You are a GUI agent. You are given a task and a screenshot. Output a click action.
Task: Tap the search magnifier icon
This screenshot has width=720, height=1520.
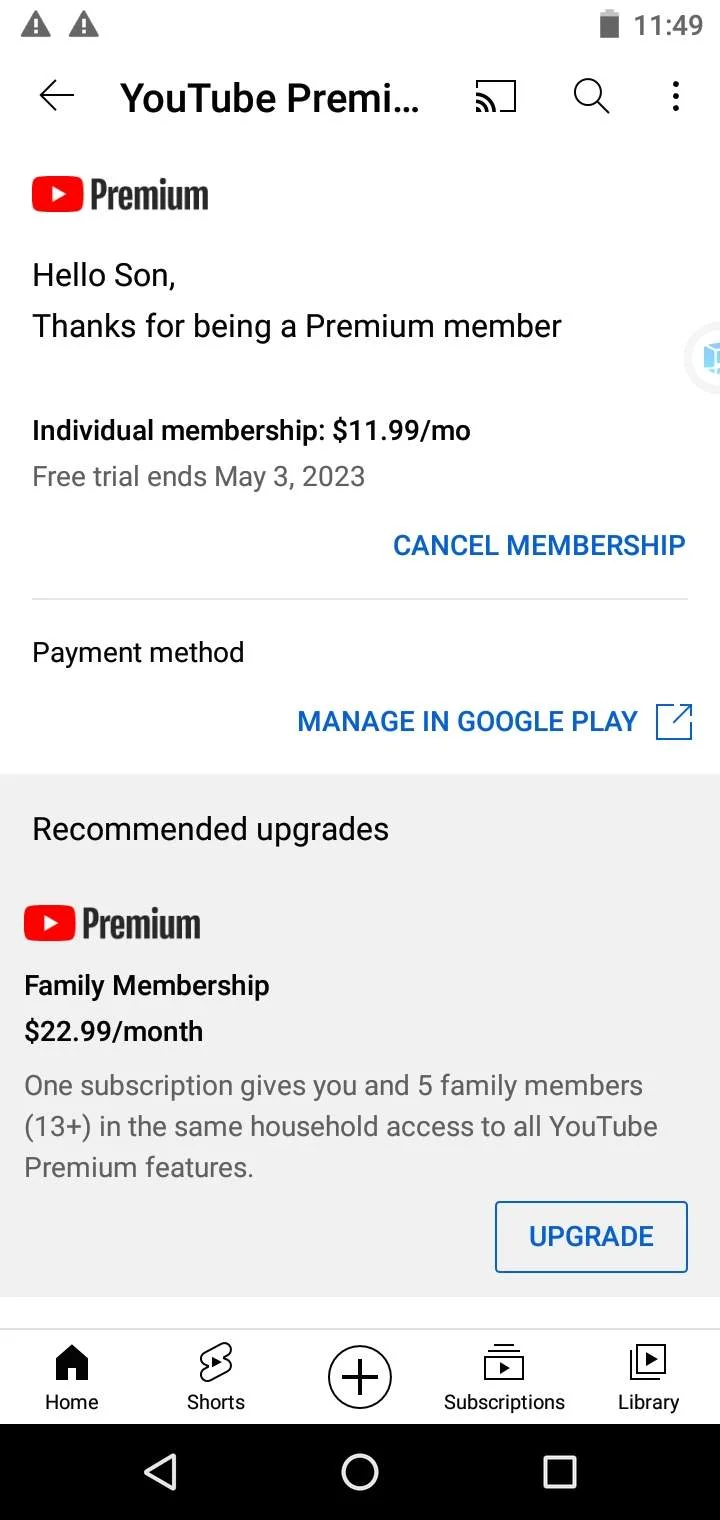[591, 96]
